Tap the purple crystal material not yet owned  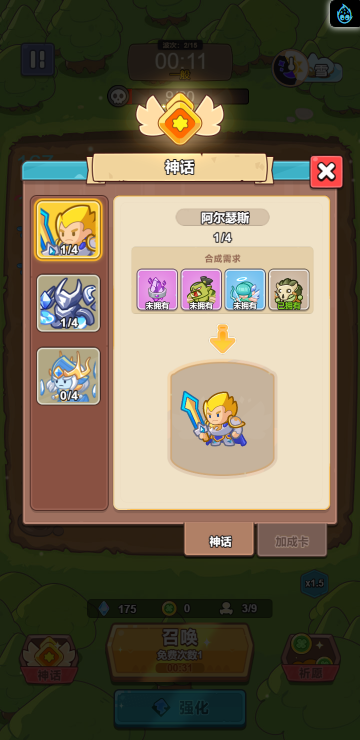157,290
